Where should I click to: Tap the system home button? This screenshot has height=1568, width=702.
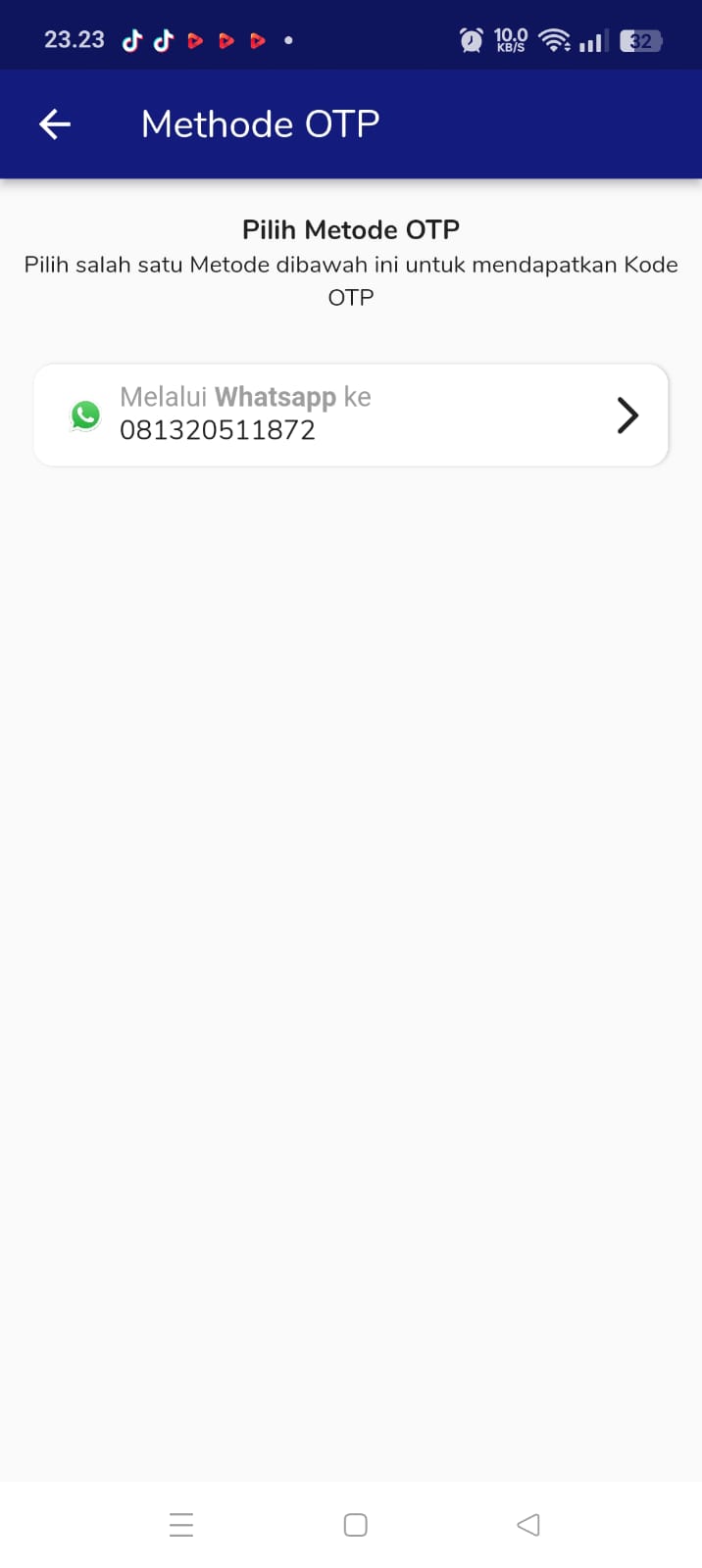point(355,1525)
